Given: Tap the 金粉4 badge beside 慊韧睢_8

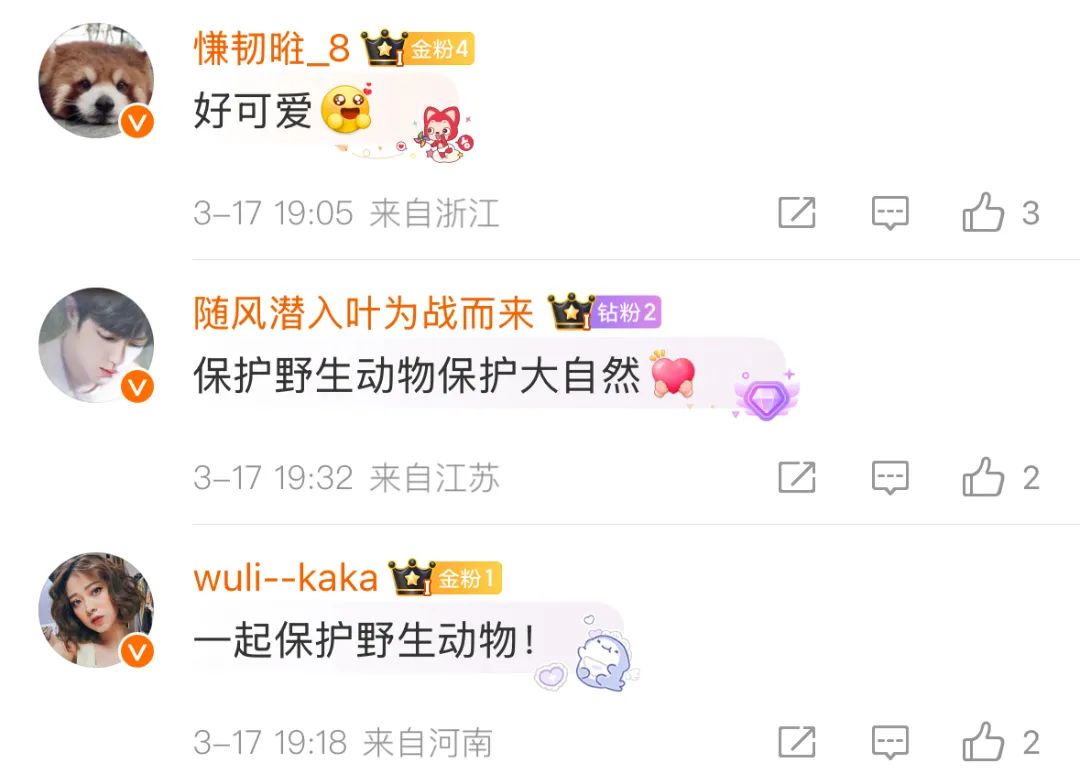Looking at the screenshot, I should (418, 48).
